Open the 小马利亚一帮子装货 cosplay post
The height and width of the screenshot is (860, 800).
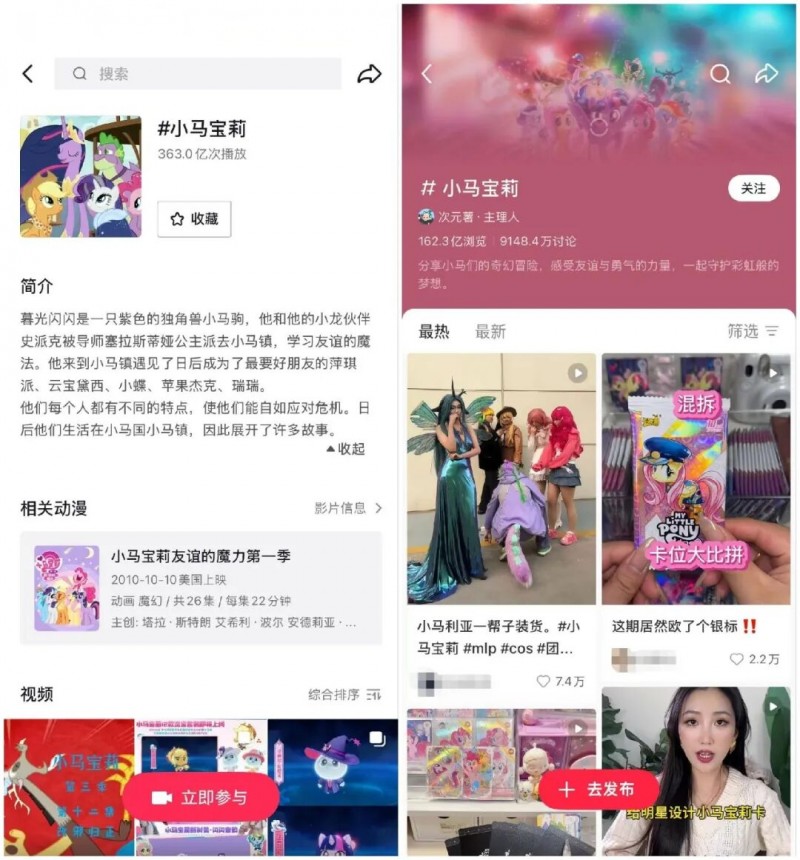click(501, 480)
